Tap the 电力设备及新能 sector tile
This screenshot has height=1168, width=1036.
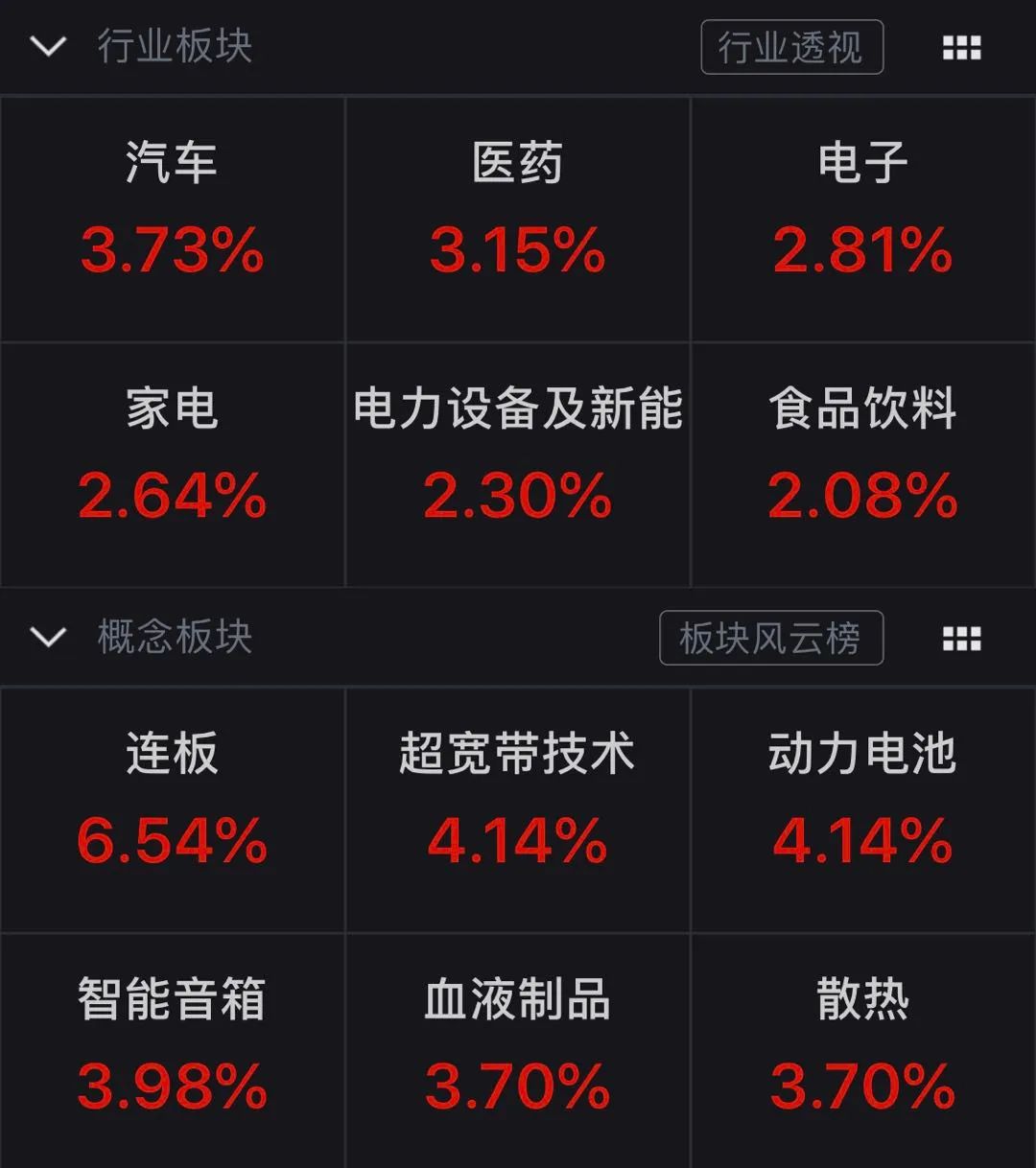point(518,465)
